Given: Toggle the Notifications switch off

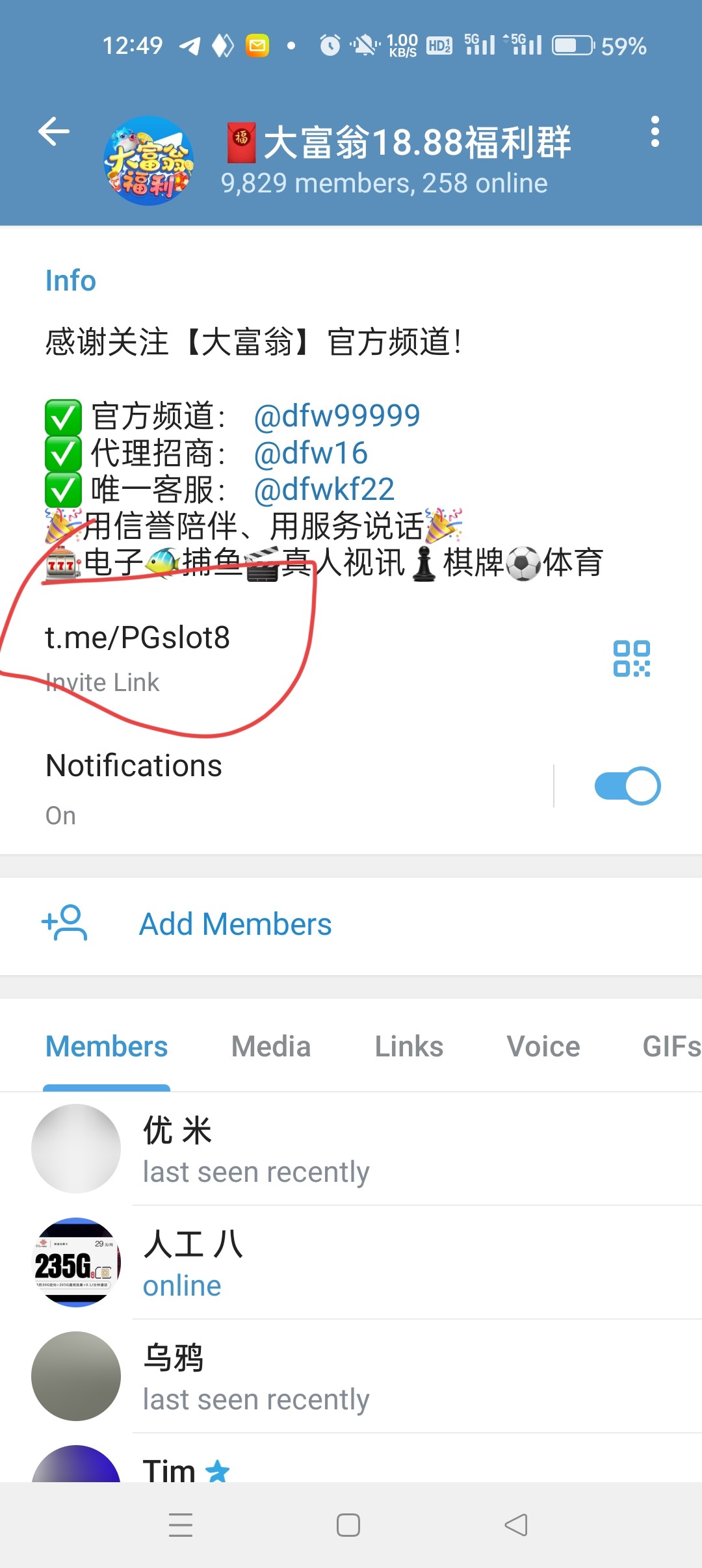Looking at the screenshot, I should [627, 786].
